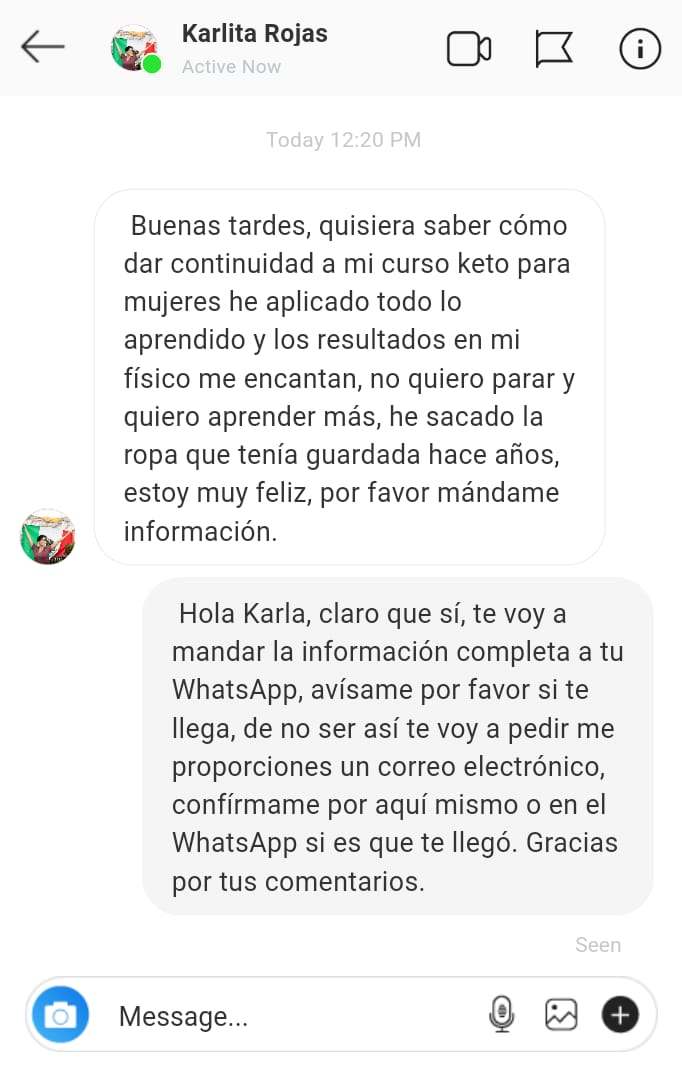Record a voice message with the microphone
The width and height of the screenshot is (682, 1078).
(x=501, y=1015)
